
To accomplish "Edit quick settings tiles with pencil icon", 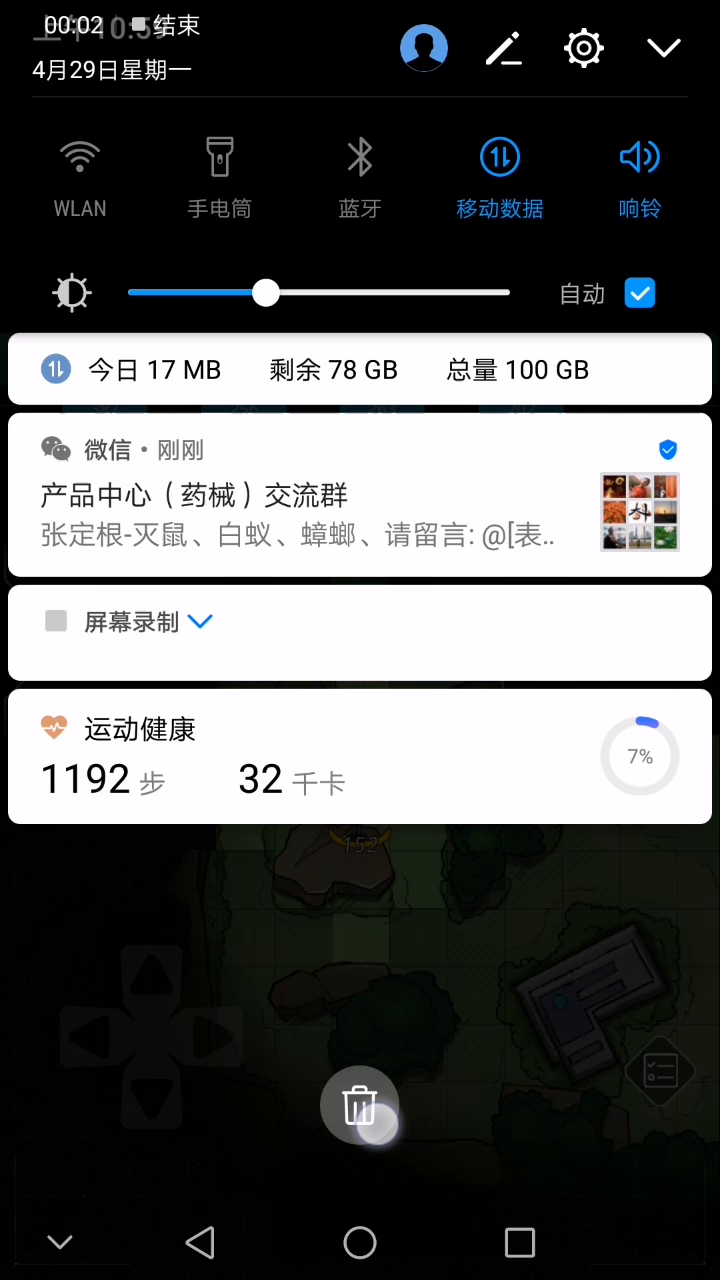I will [x=504, y=48].
